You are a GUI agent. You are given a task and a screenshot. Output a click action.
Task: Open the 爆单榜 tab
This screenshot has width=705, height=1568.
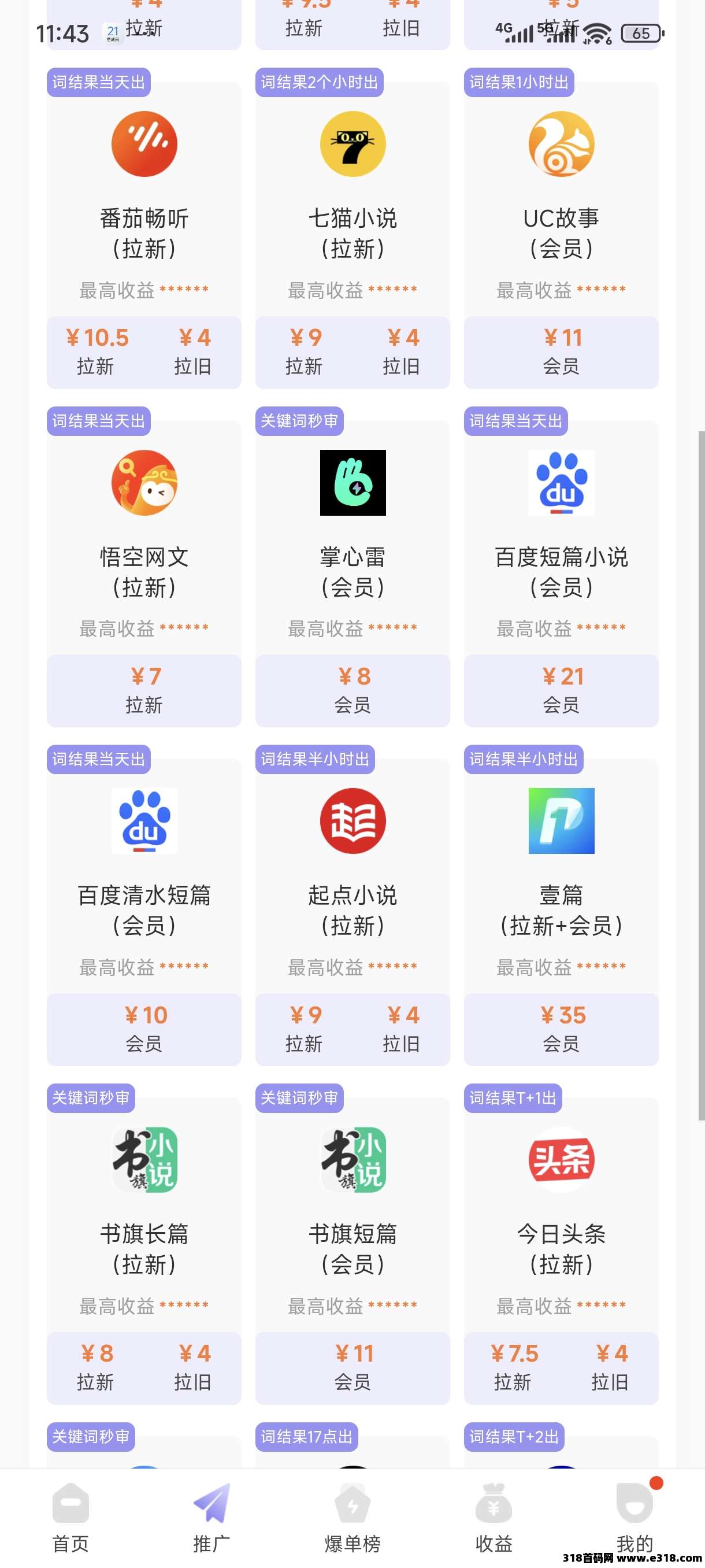(353, 1518)
